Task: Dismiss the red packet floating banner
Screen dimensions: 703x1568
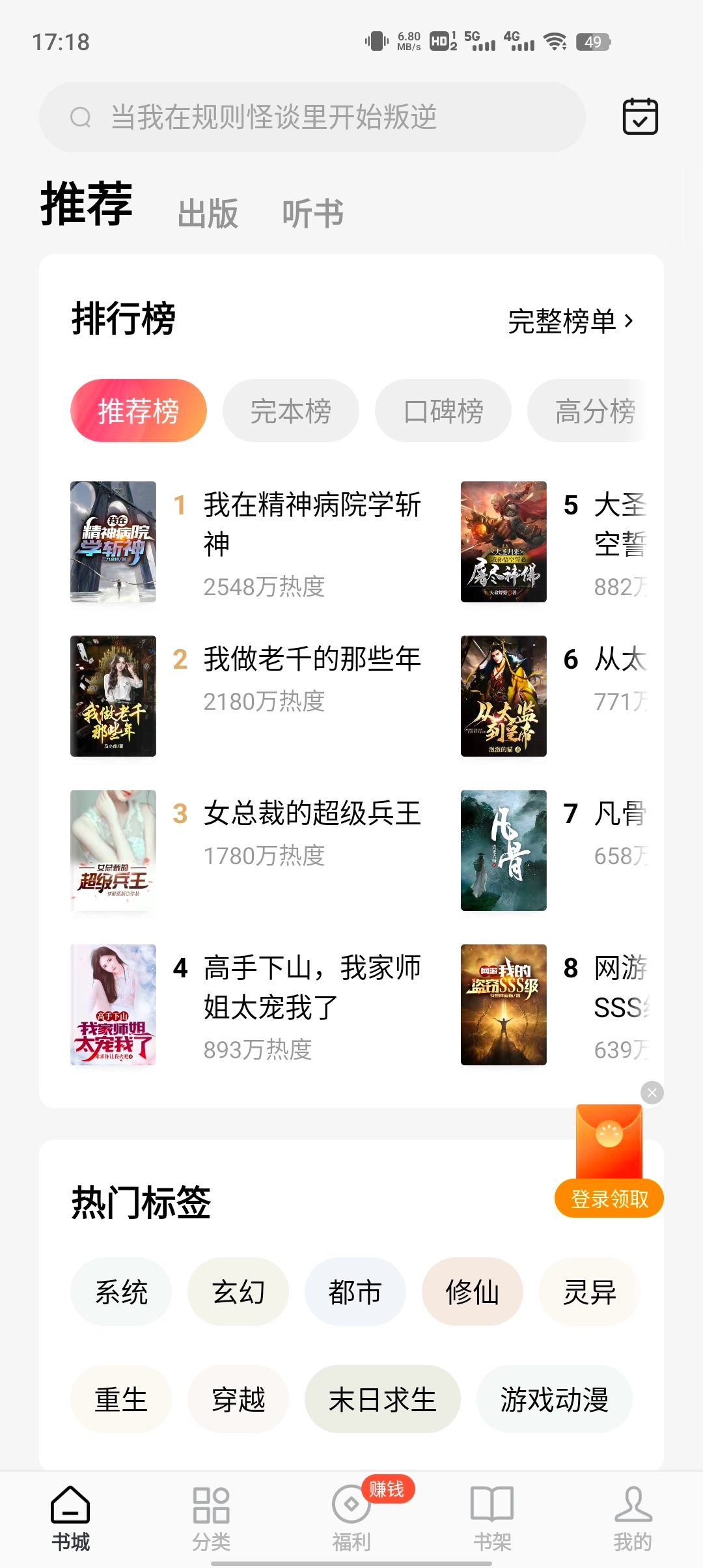Action: [x=652, y=1093]
